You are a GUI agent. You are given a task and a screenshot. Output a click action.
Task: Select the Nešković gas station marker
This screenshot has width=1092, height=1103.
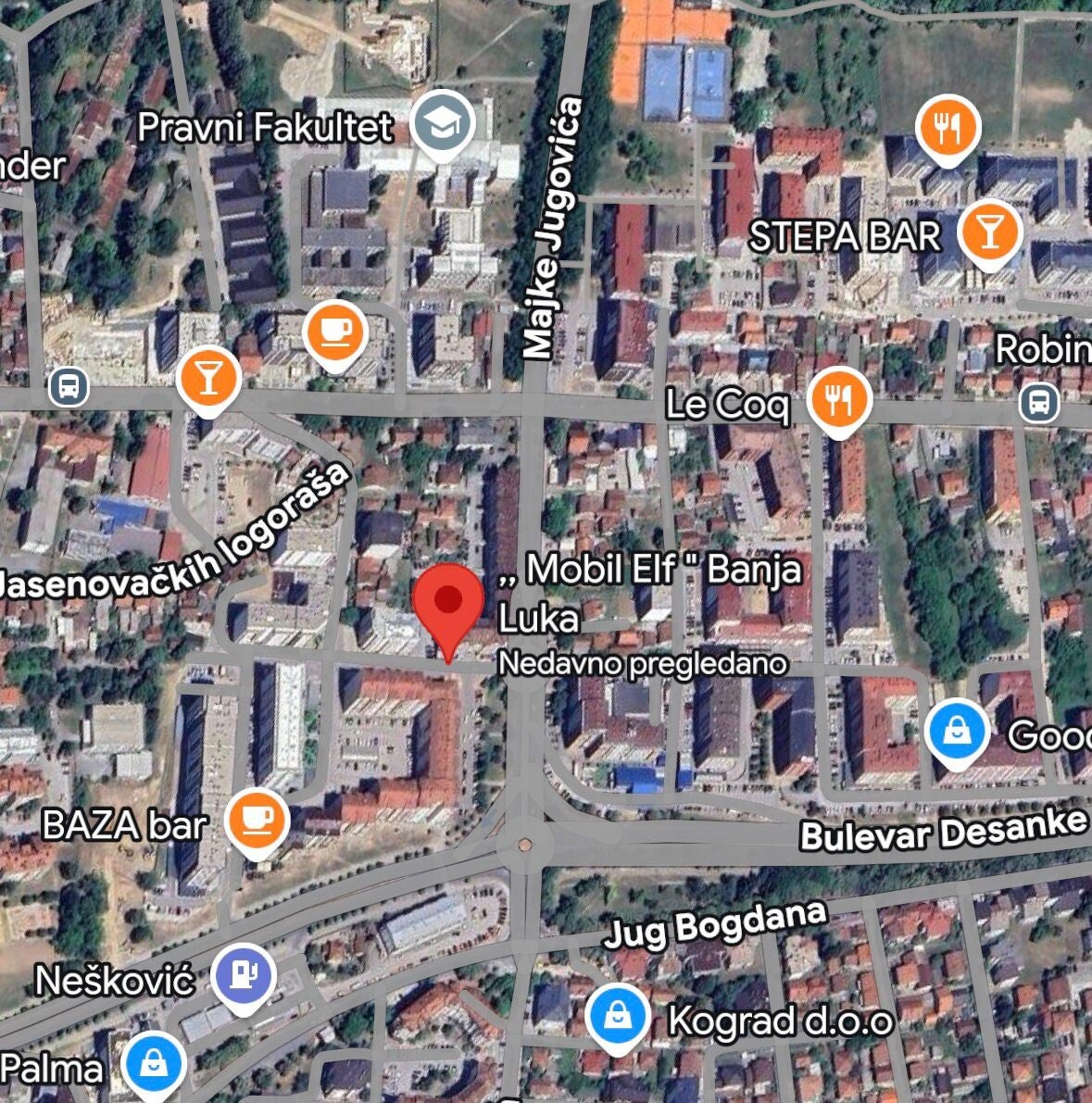tap(244, 975)
